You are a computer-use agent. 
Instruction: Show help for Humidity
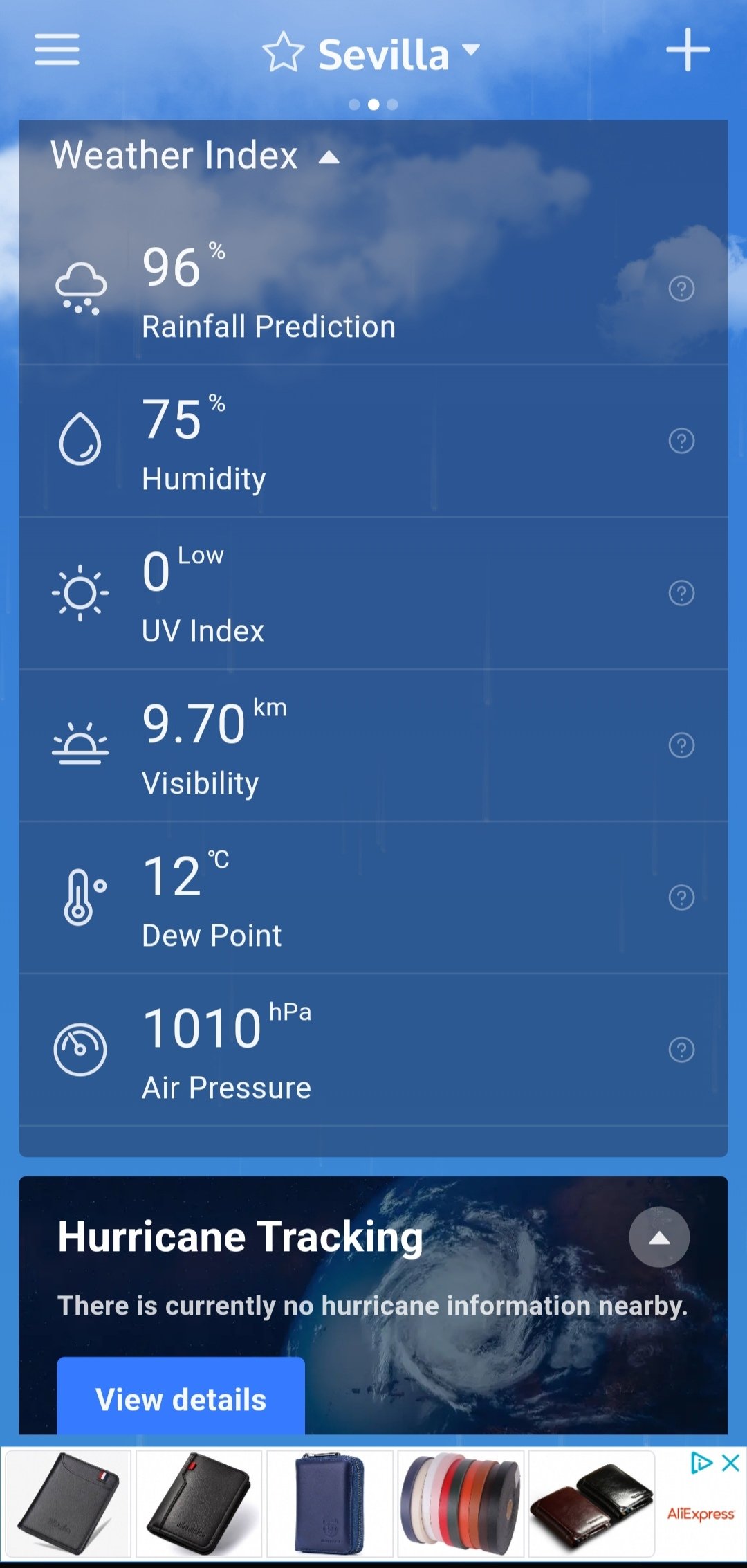[x=681, y=441]
